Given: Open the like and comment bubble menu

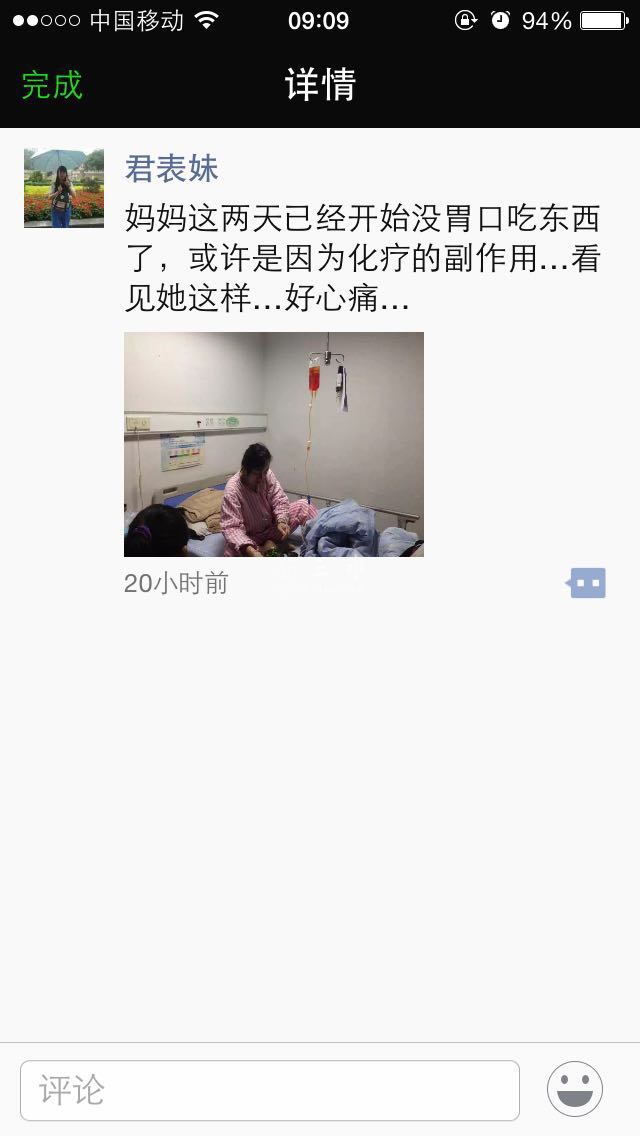Looking at the screenshot, I should (587, 583).
